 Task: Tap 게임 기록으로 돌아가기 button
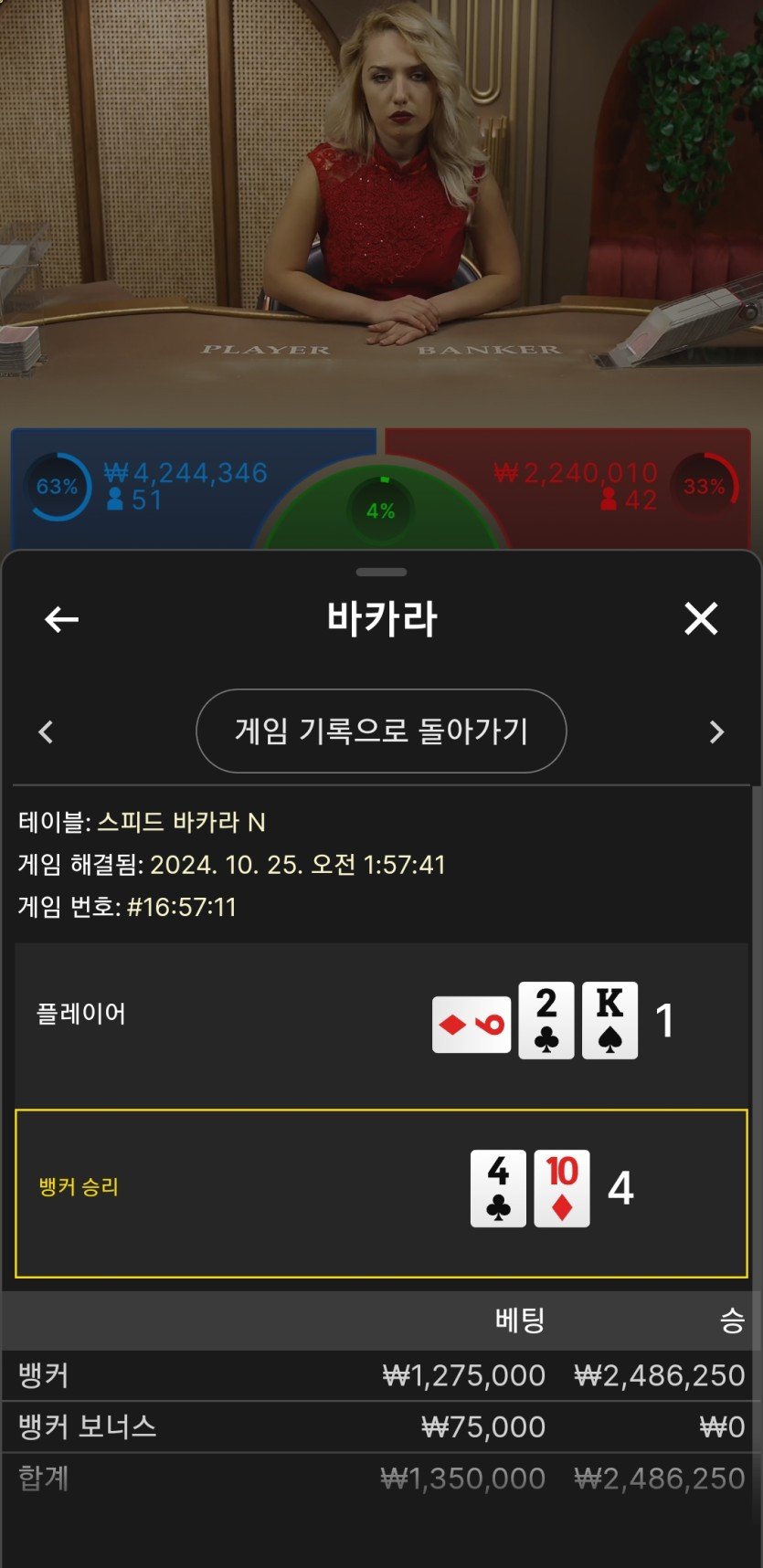click(x=381, y=731)
